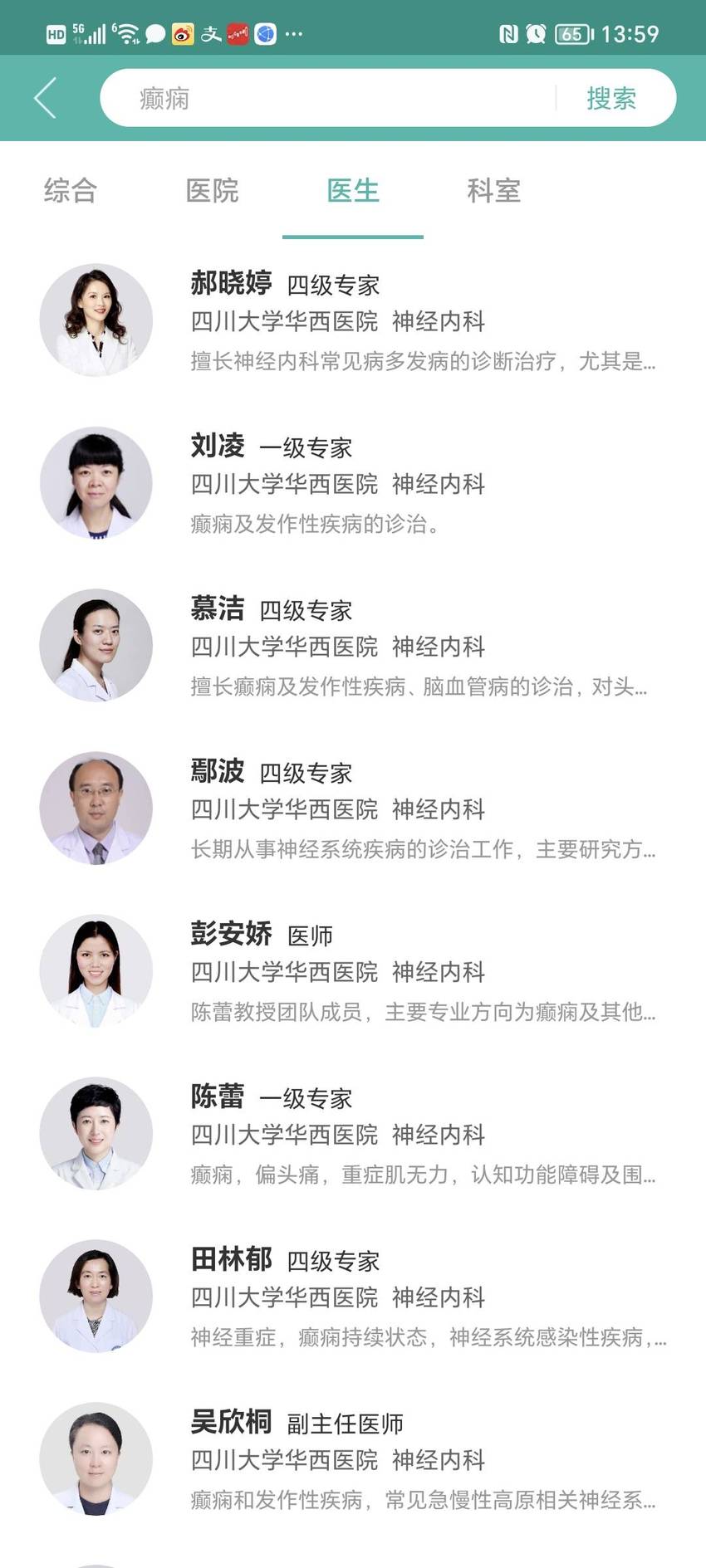Tap the 癫痫 search input field
Image resolution: width=706 pixels, height=1568 pixels.
[x=328, y=98]
